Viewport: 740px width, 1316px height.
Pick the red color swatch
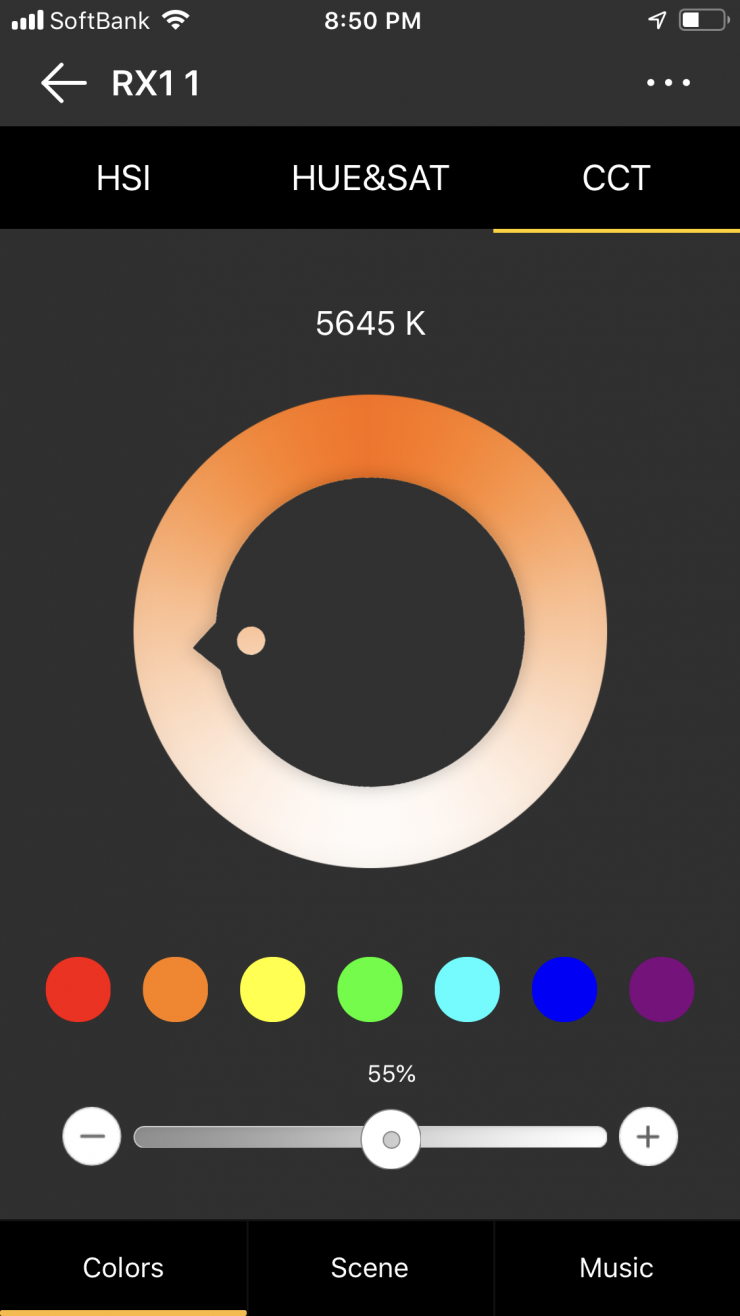(x=78, y=989)
